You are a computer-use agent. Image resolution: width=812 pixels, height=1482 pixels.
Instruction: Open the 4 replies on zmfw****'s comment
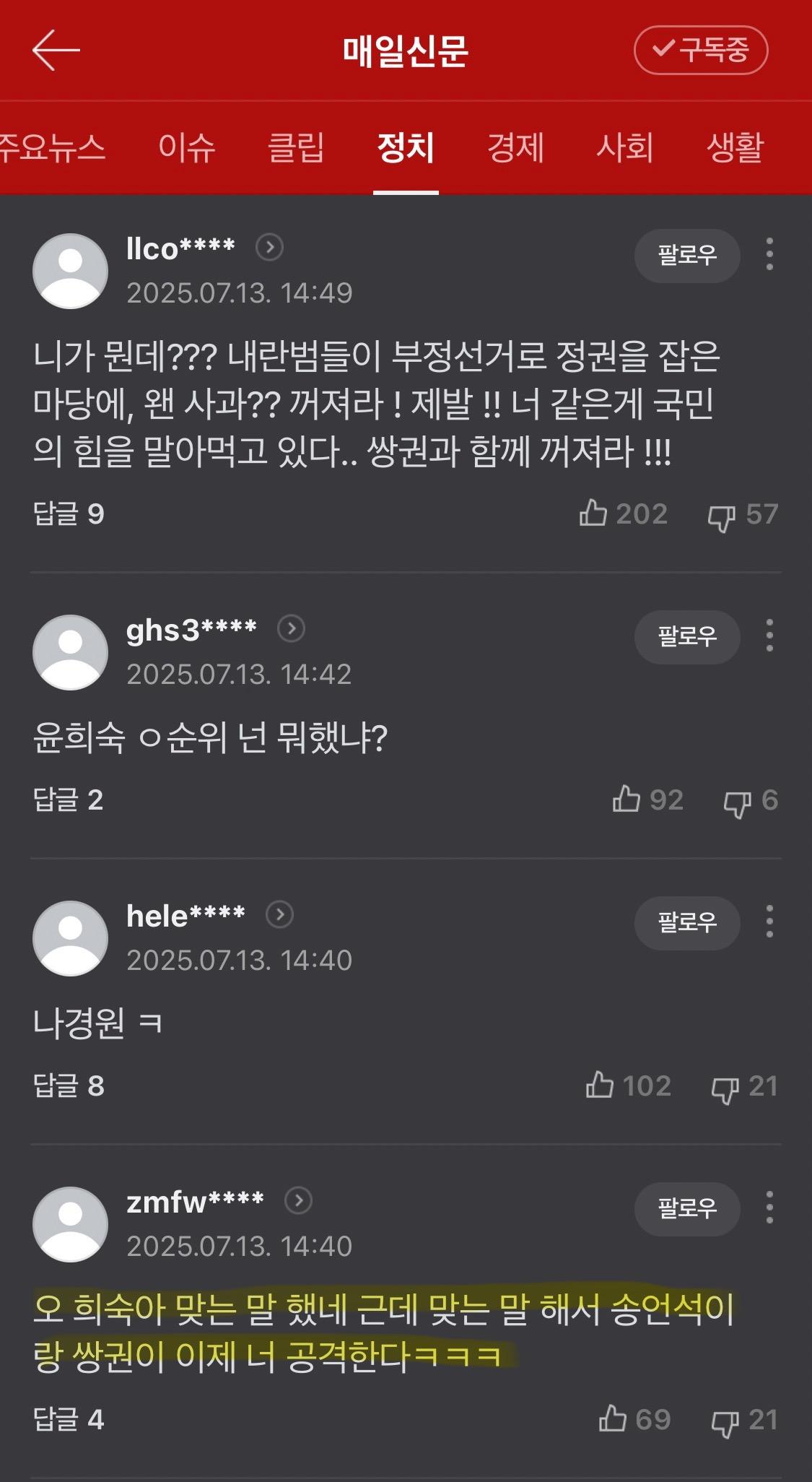coord(69,1422)
